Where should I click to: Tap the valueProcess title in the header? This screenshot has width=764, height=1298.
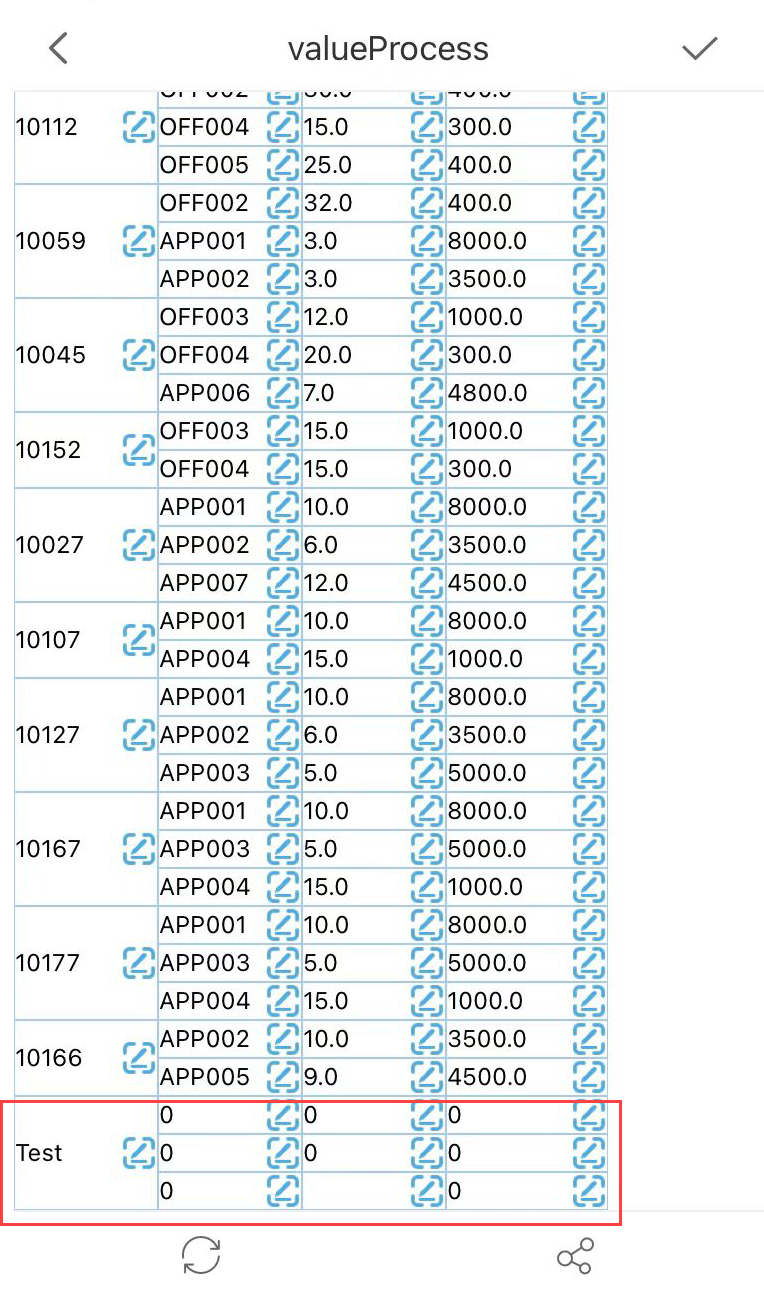point(388,48)
